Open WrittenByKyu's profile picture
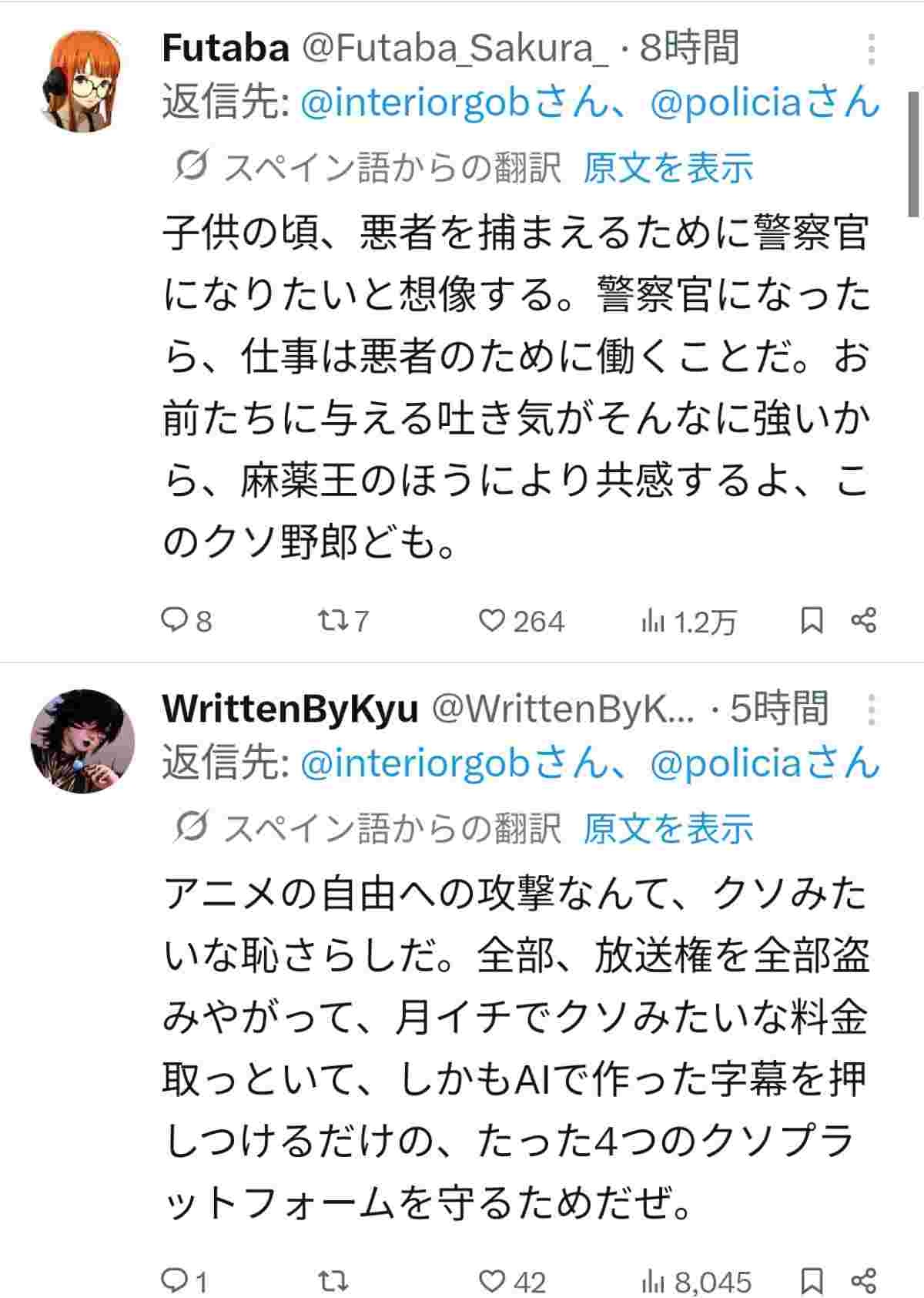 [82, 741]
